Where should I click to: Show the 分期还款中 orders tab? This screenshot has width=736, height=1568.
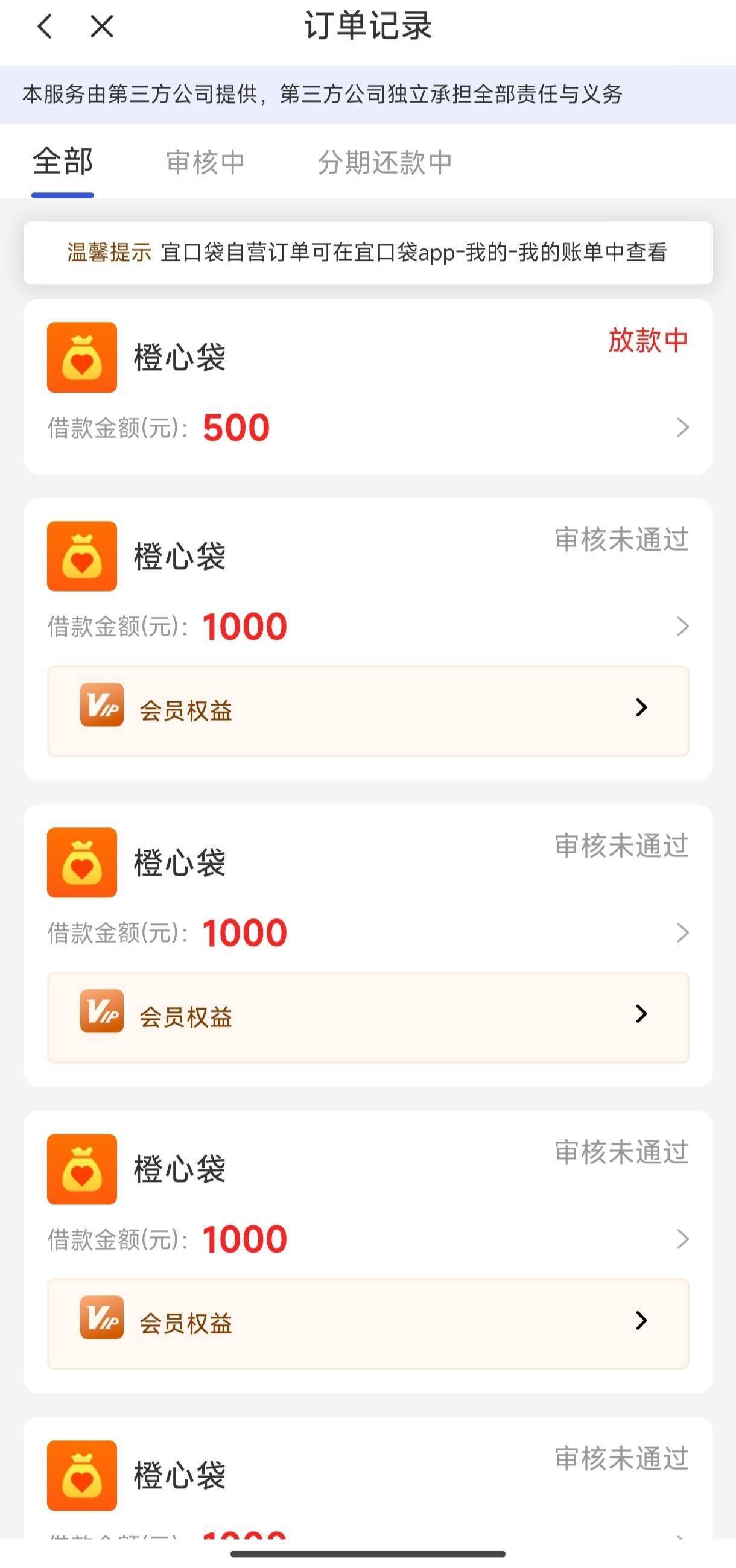pos(385,162)
